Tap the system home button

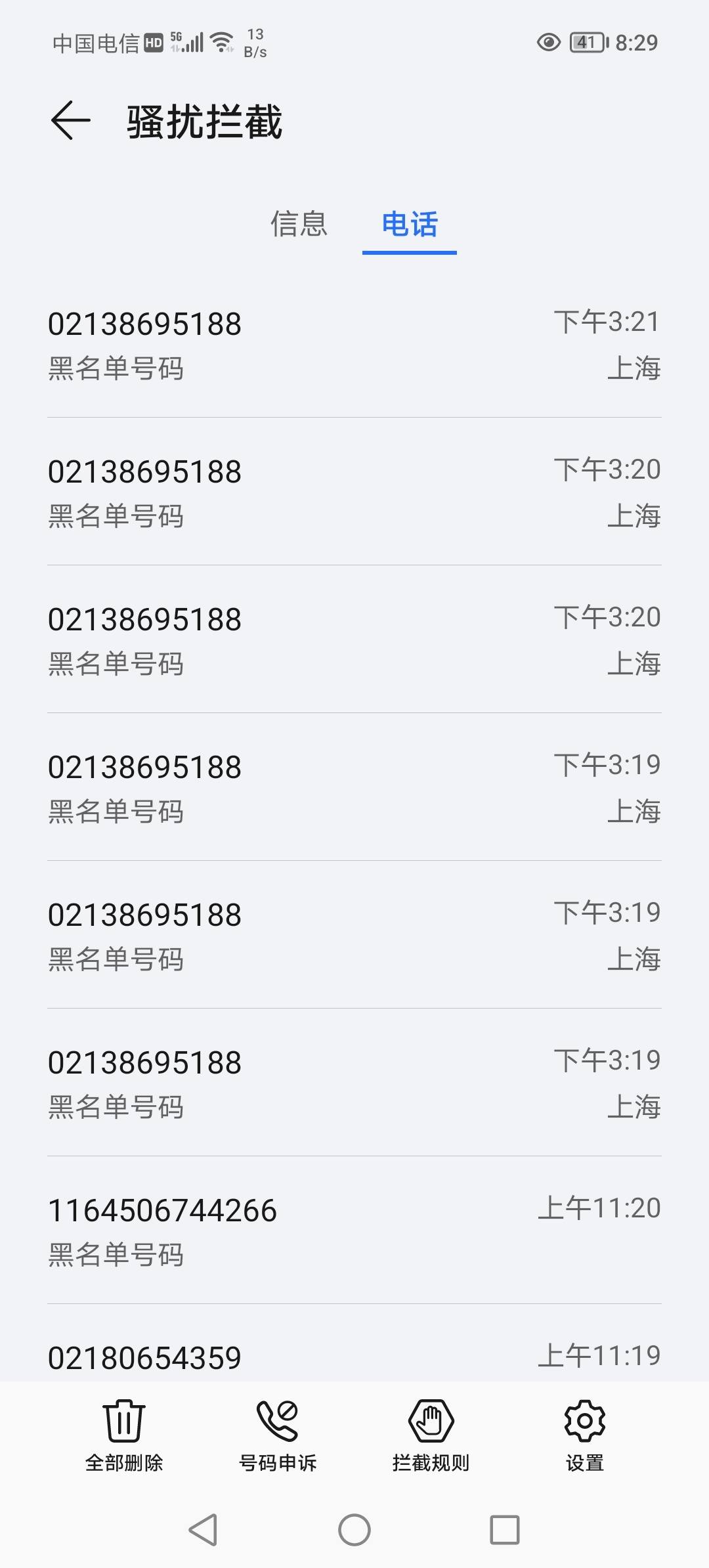click(x=354, y=1531)
